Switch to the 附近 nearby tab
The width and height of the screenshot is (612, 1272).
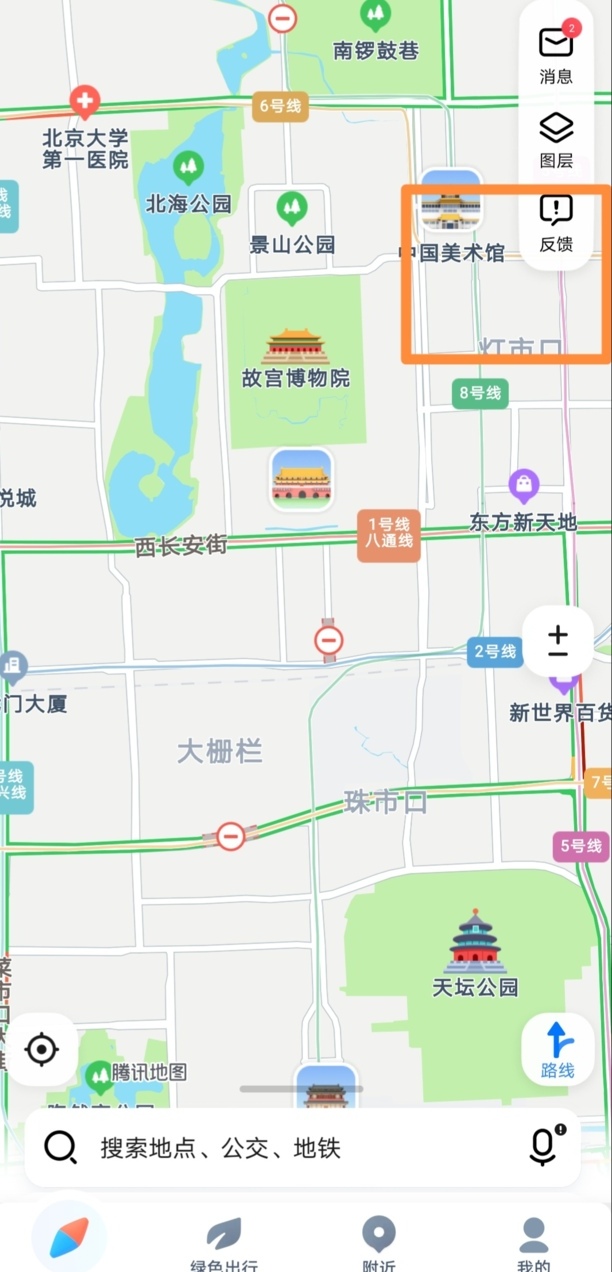coord(378,1240)
